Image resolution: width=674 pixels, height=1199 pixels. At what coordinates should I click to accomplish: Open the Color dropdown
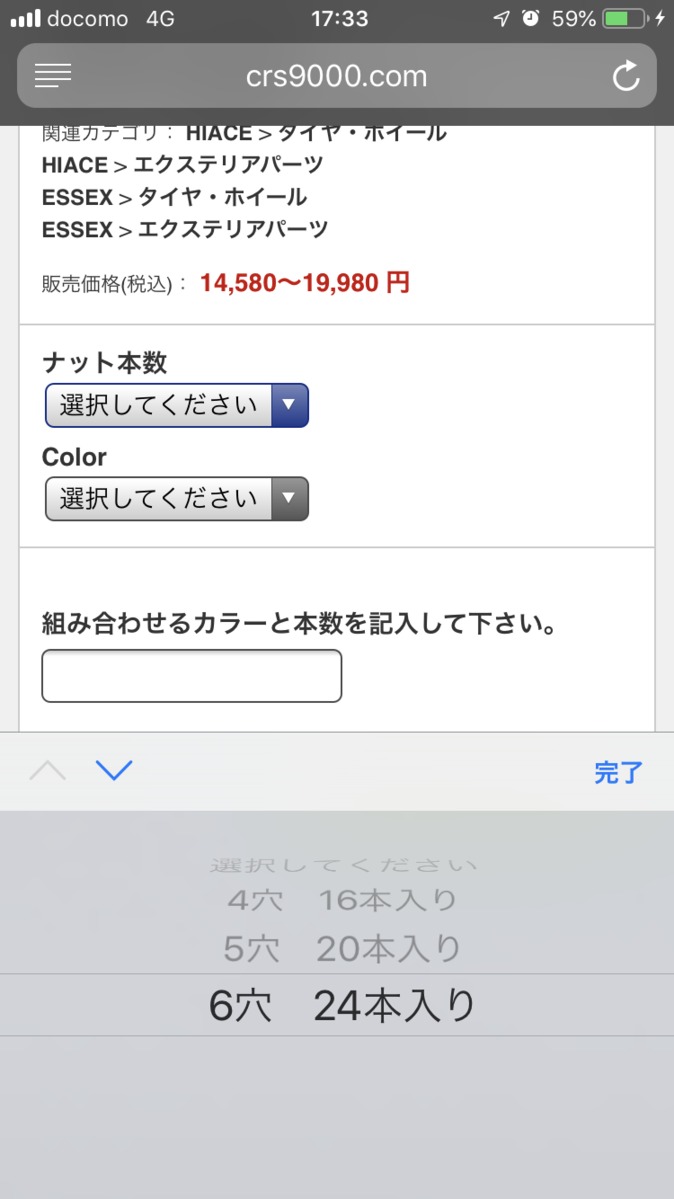(177, 499)
